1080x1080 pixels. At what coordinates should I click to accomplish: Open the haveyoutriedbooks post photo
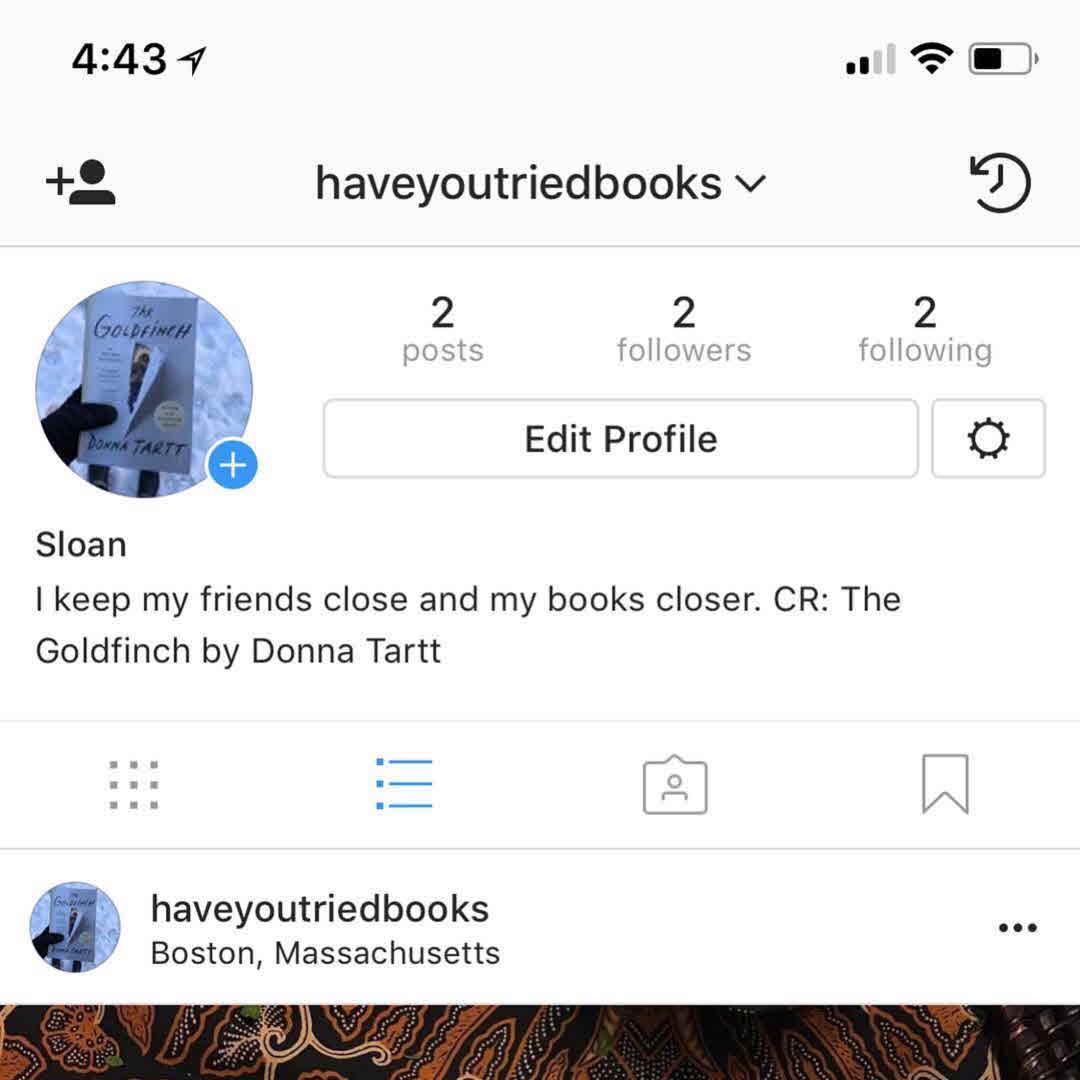pyautogui.click(x=540, y=1043)
